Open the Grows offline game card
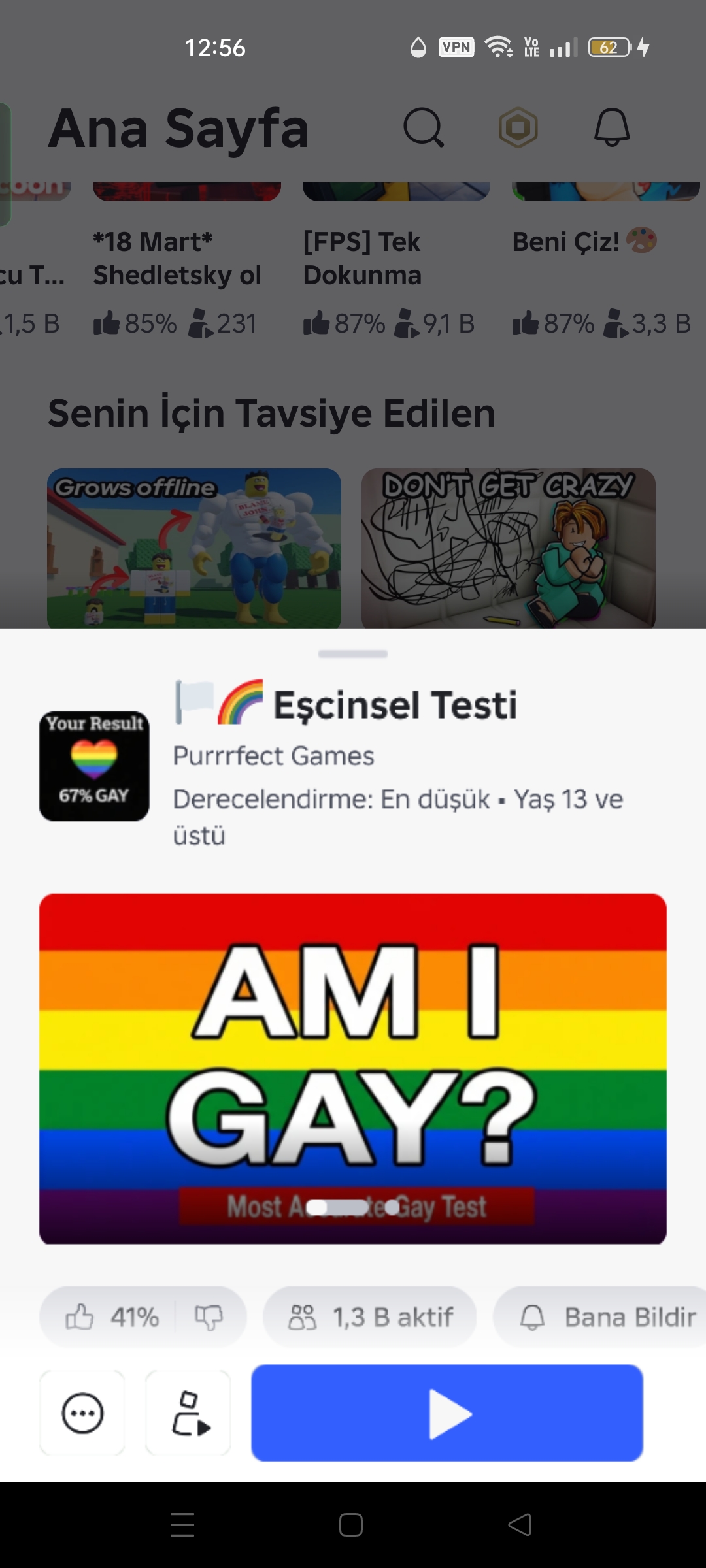 click(x=194, y=547)
